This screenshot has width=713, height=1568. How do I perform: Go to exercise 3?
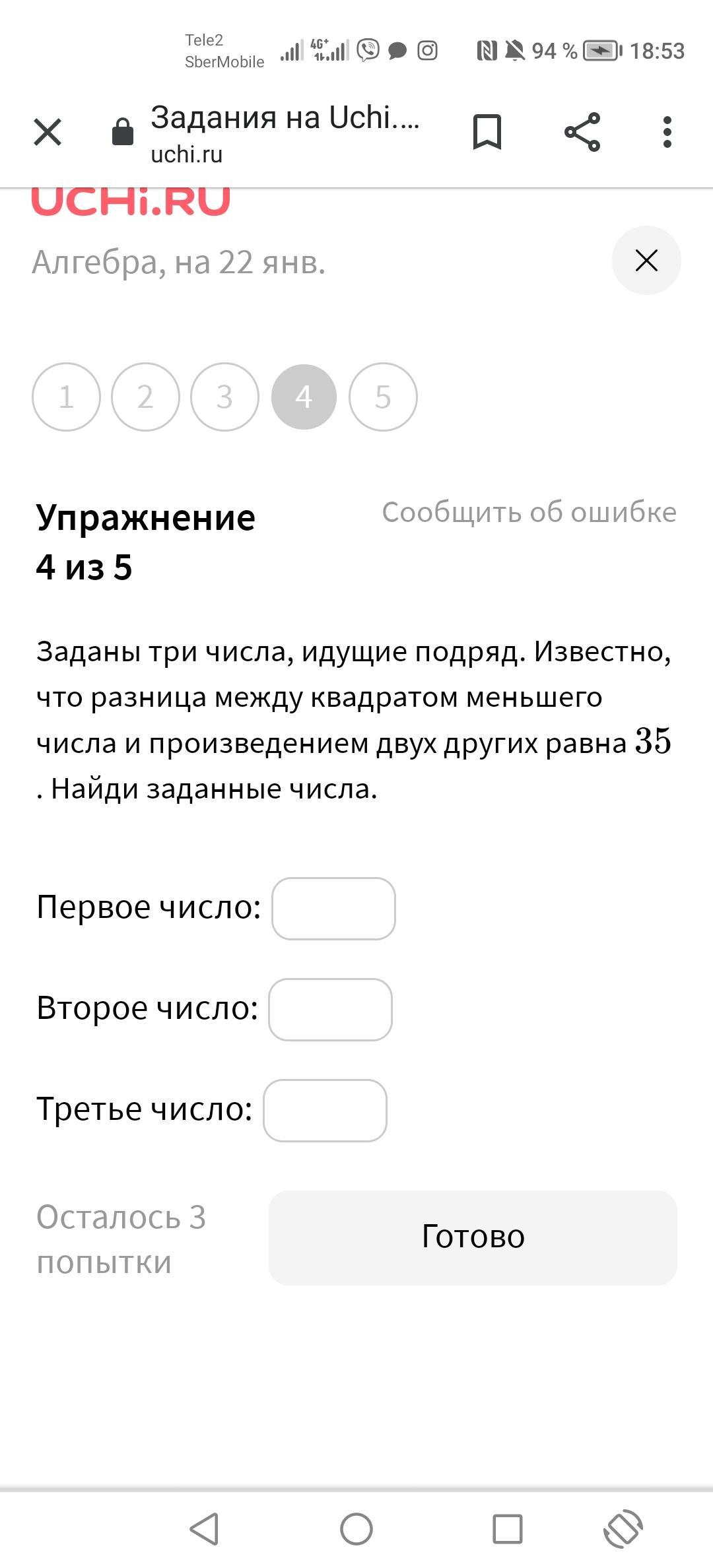pyautogui.click(x=224, y=397)
